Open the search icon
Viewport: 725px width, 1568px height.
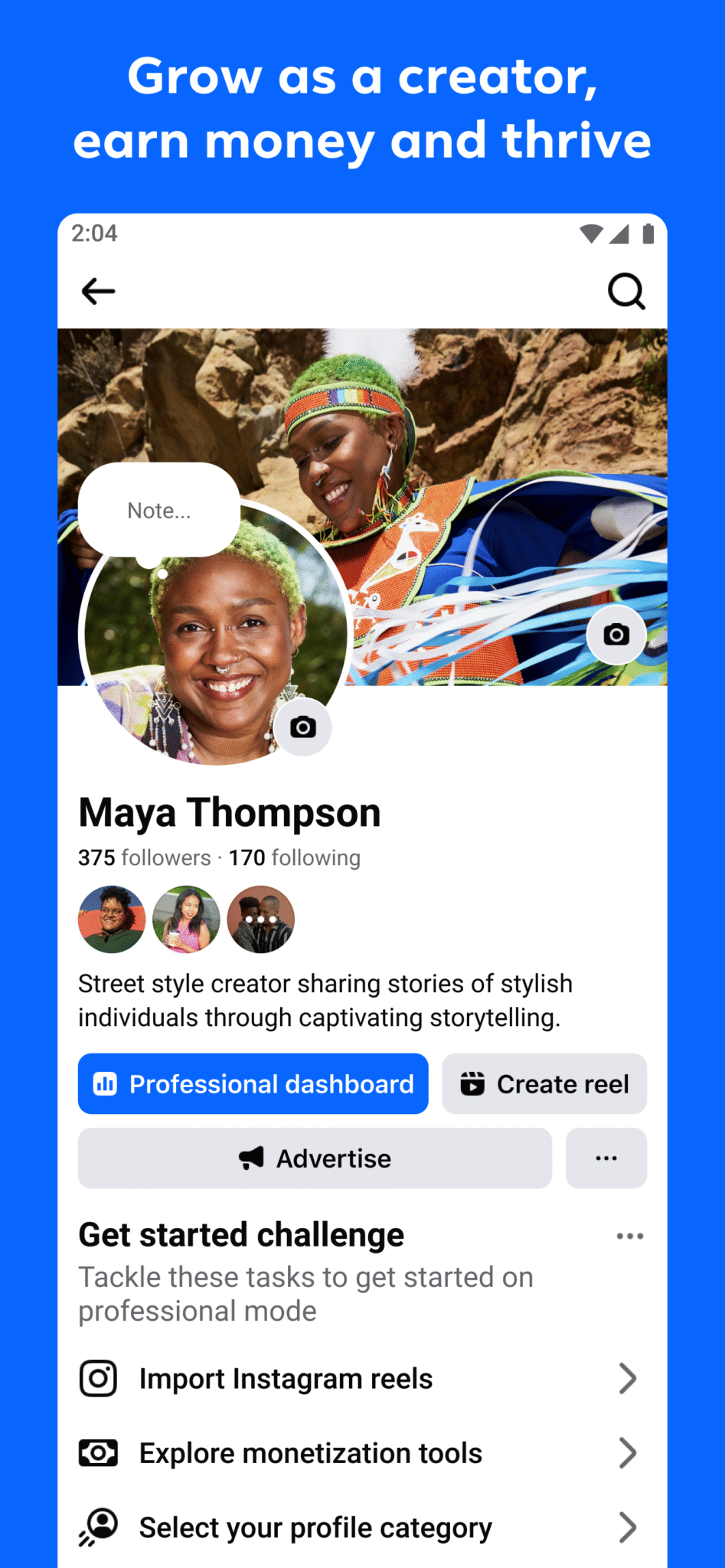(x=626, y=291)
